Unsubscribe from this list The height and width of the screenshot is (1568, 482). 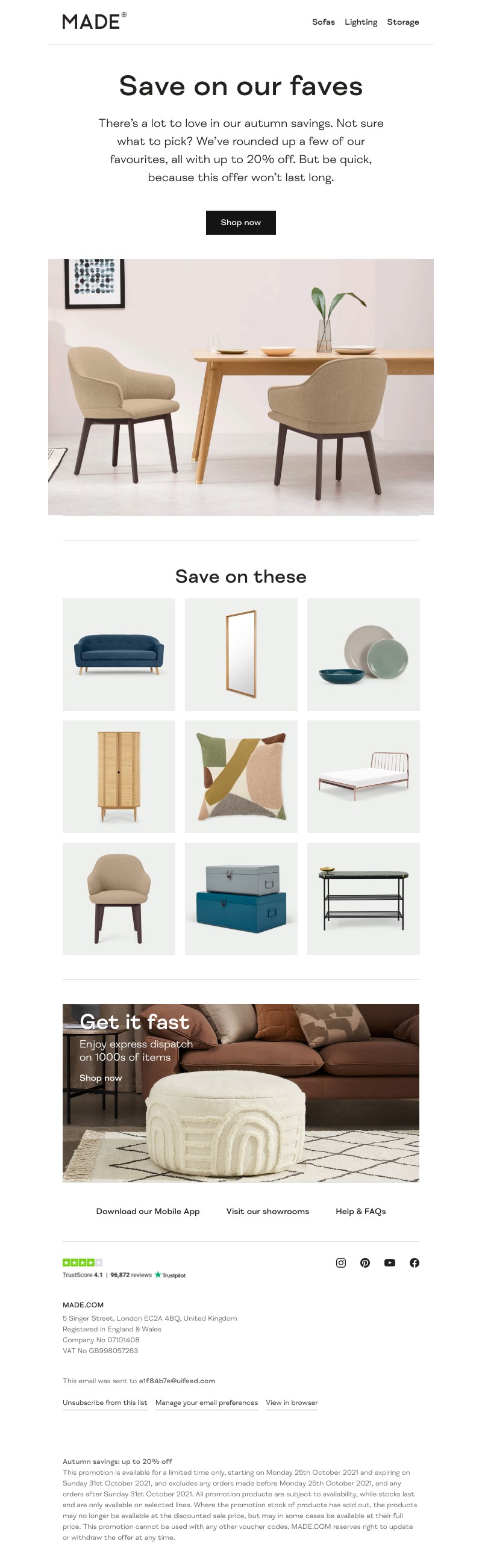(x=105, y=1402)
